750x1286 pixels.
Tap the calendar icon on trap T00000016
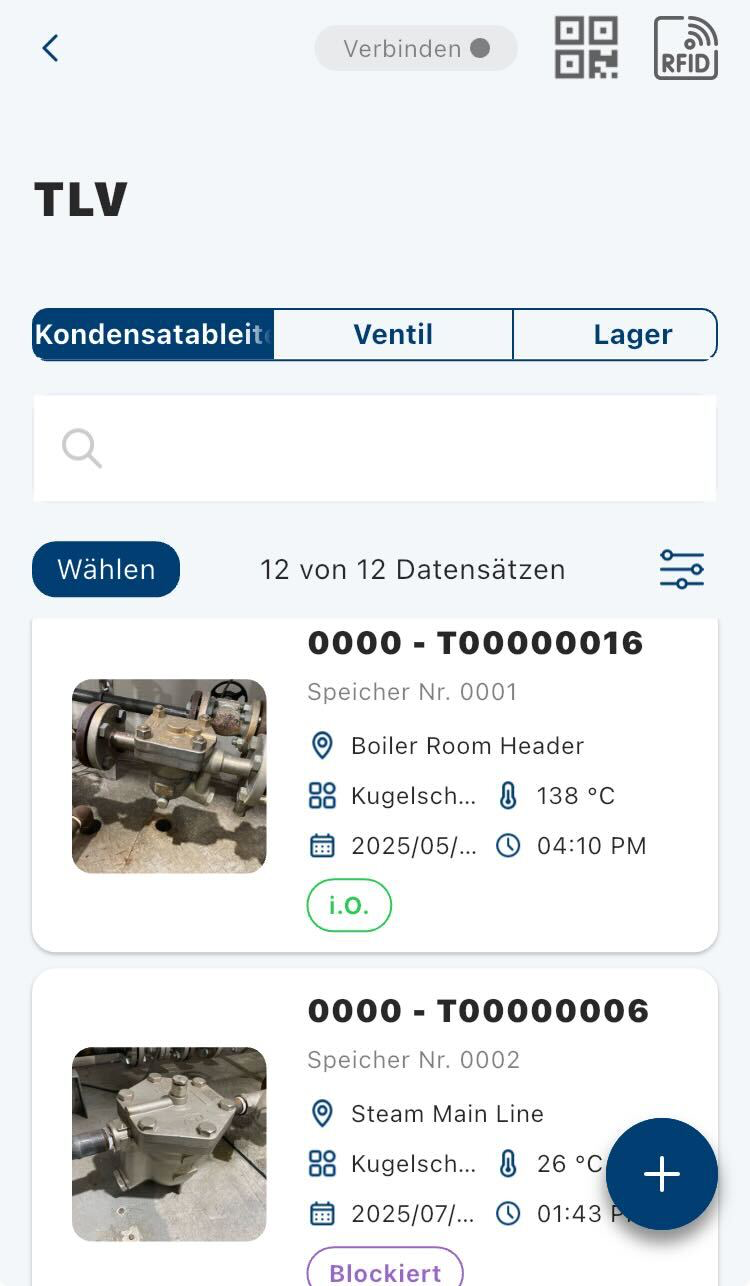321,845
